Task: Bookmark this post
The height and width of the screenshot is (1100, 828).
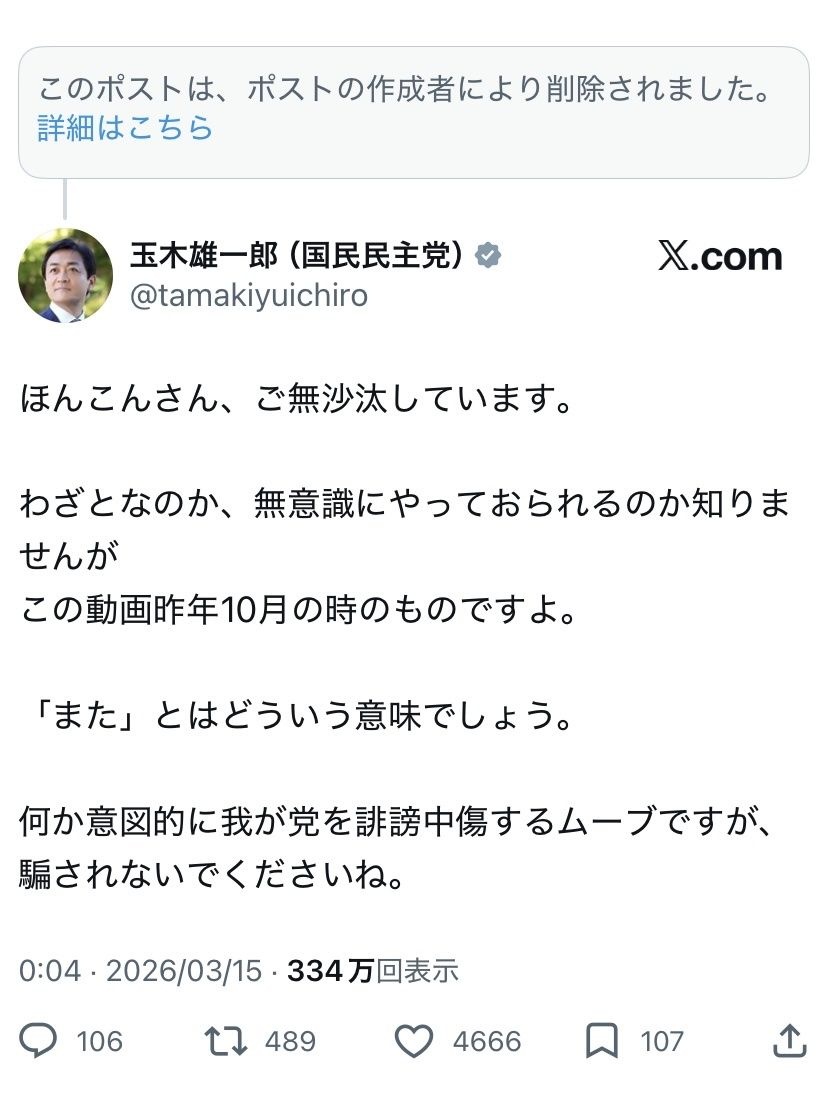Action: pyautogui.click(x=601, y=1041)
